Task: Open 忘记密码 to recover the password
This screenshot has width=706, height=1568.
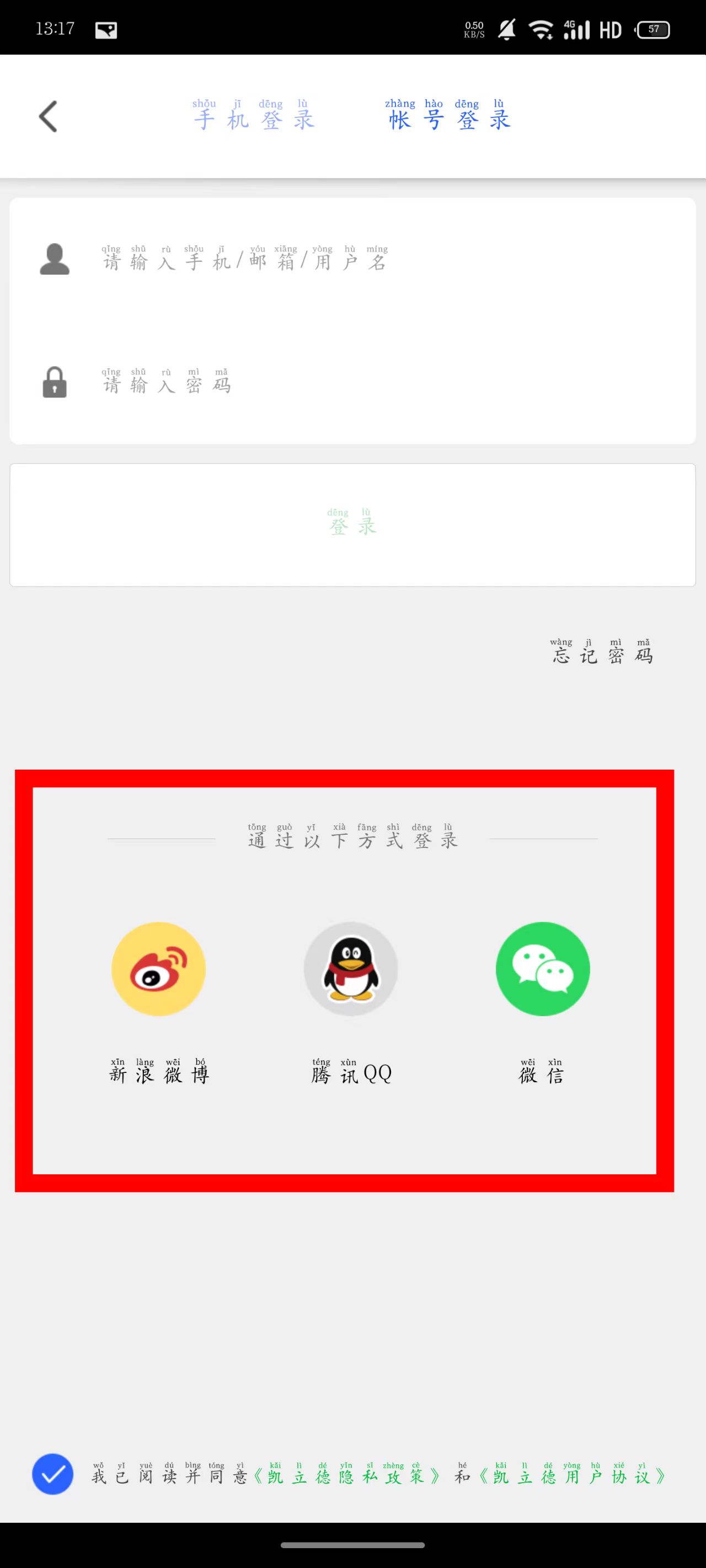Action: tap(602, 653)
